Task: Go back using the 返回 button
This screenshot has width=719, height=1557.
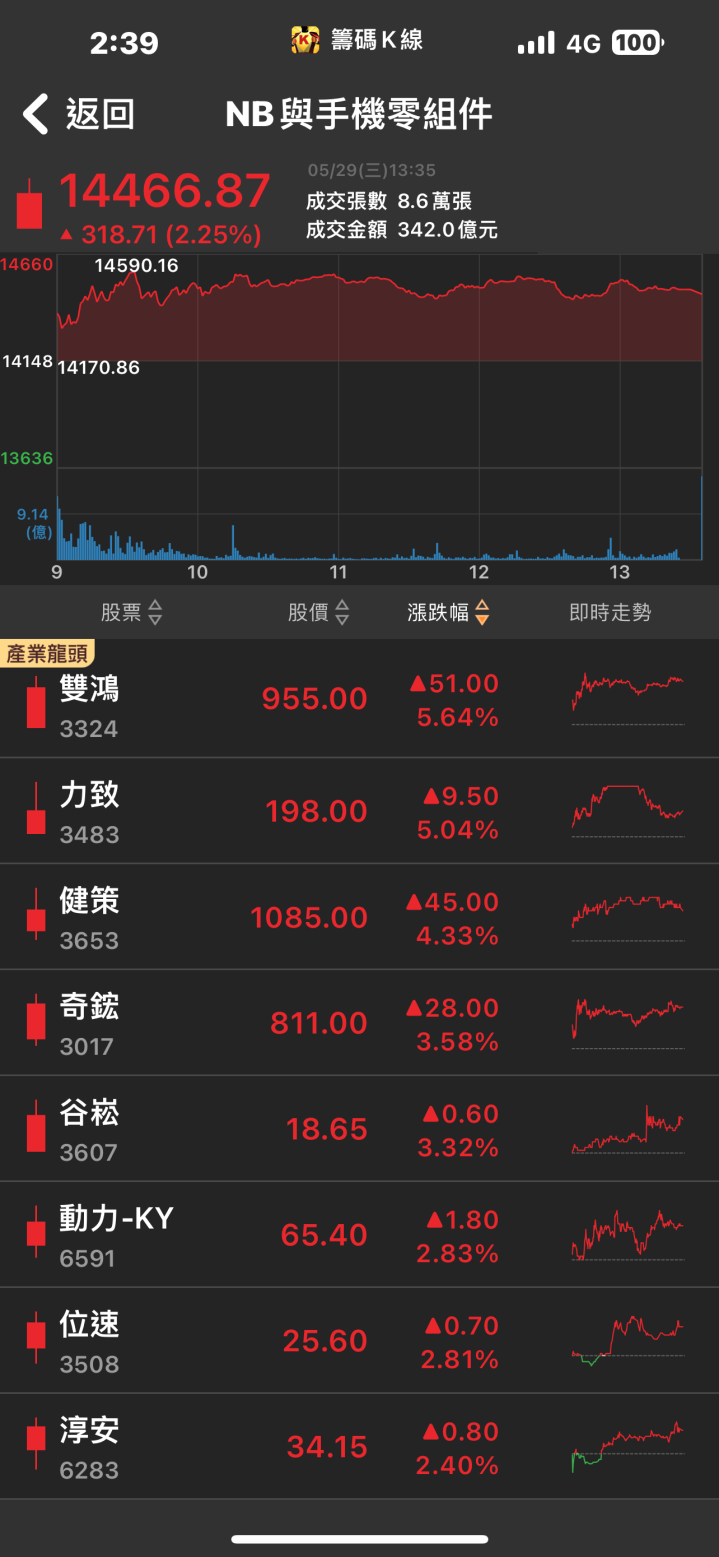Action: tap(79, 114)
